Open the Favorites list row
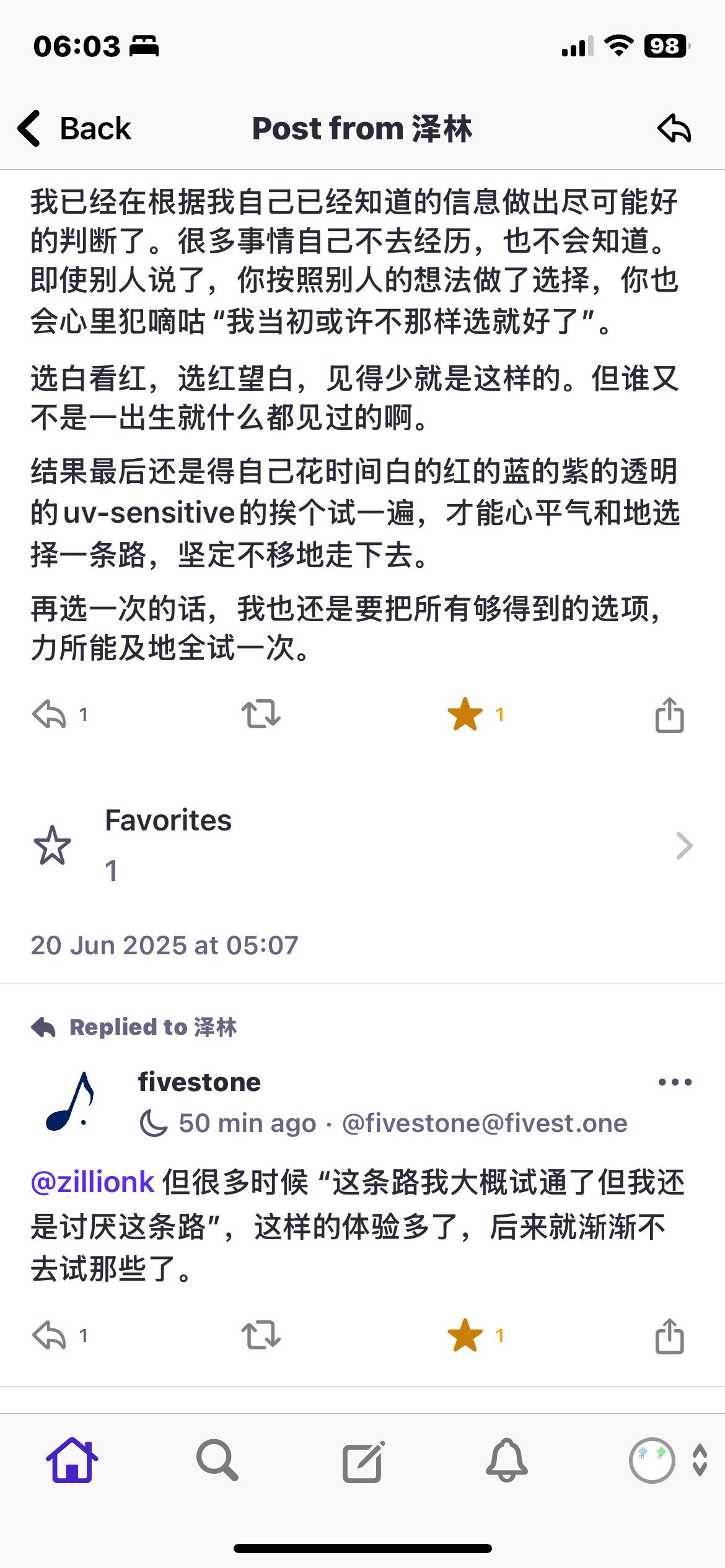The image size is (725, 1568). 362,845
